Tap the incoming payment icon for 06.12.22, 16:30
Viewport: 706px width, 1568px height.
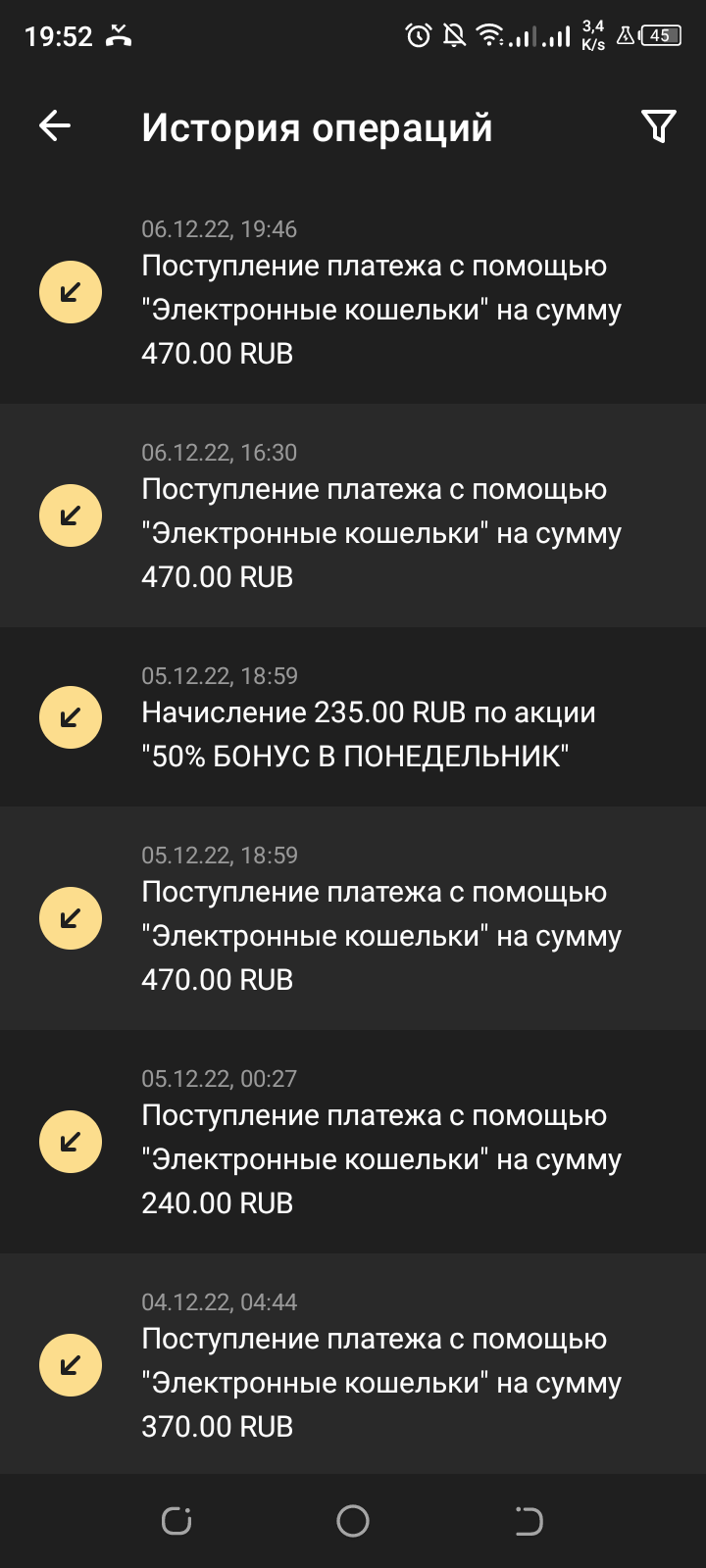click(x=70, y=514)
